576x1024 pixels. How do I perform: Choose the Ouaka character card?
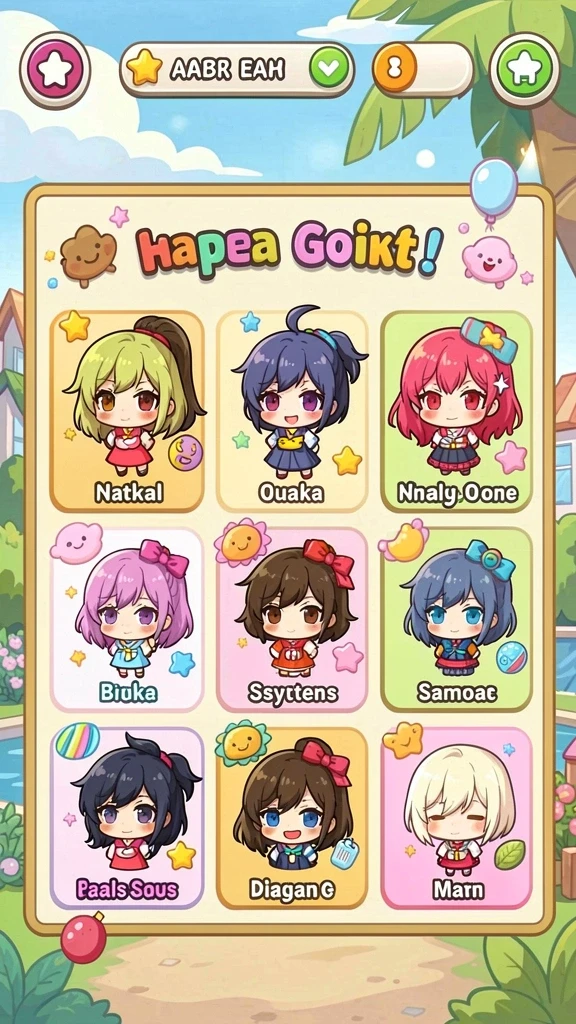(x=291, y=411)
